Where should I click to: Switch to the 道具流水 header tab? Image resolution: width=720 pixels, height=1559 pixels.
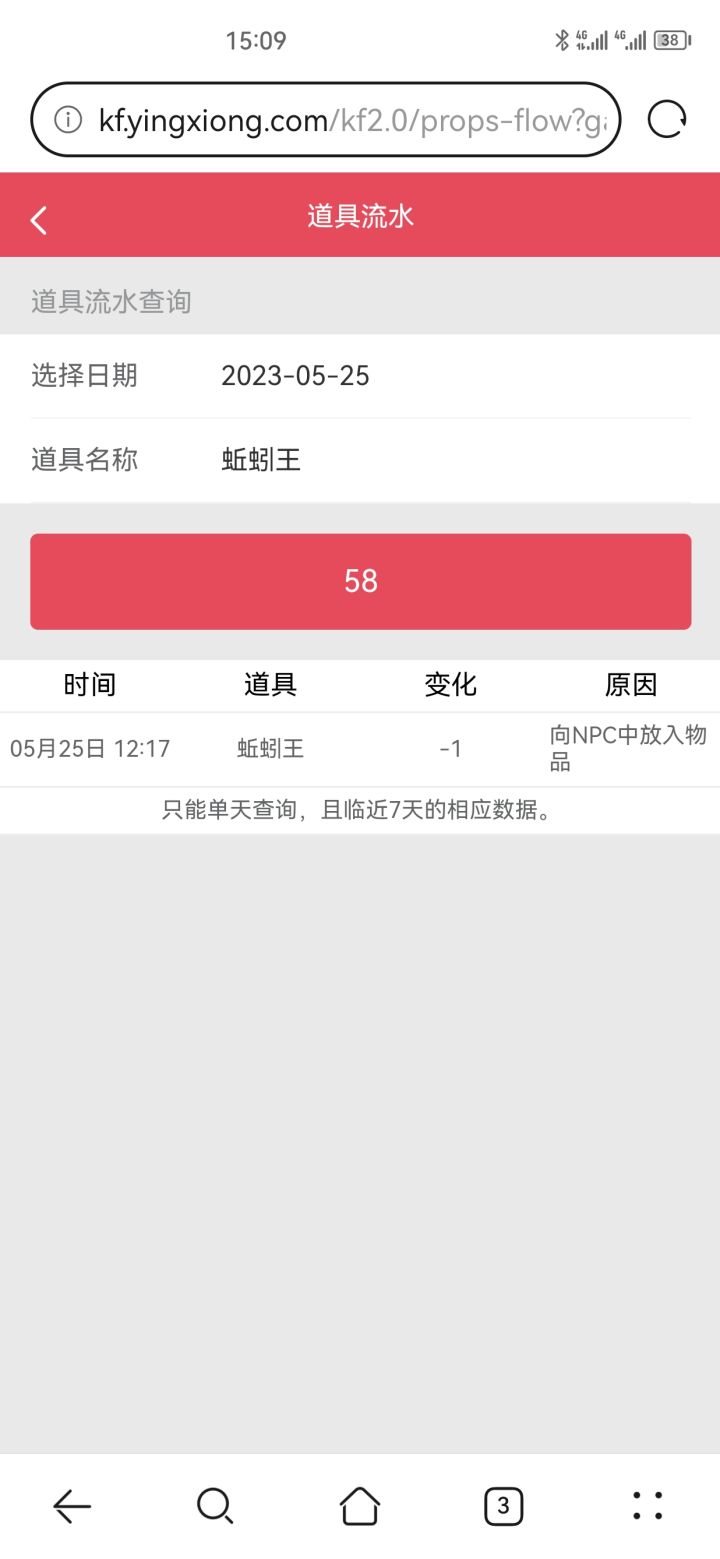pos(359,216)
